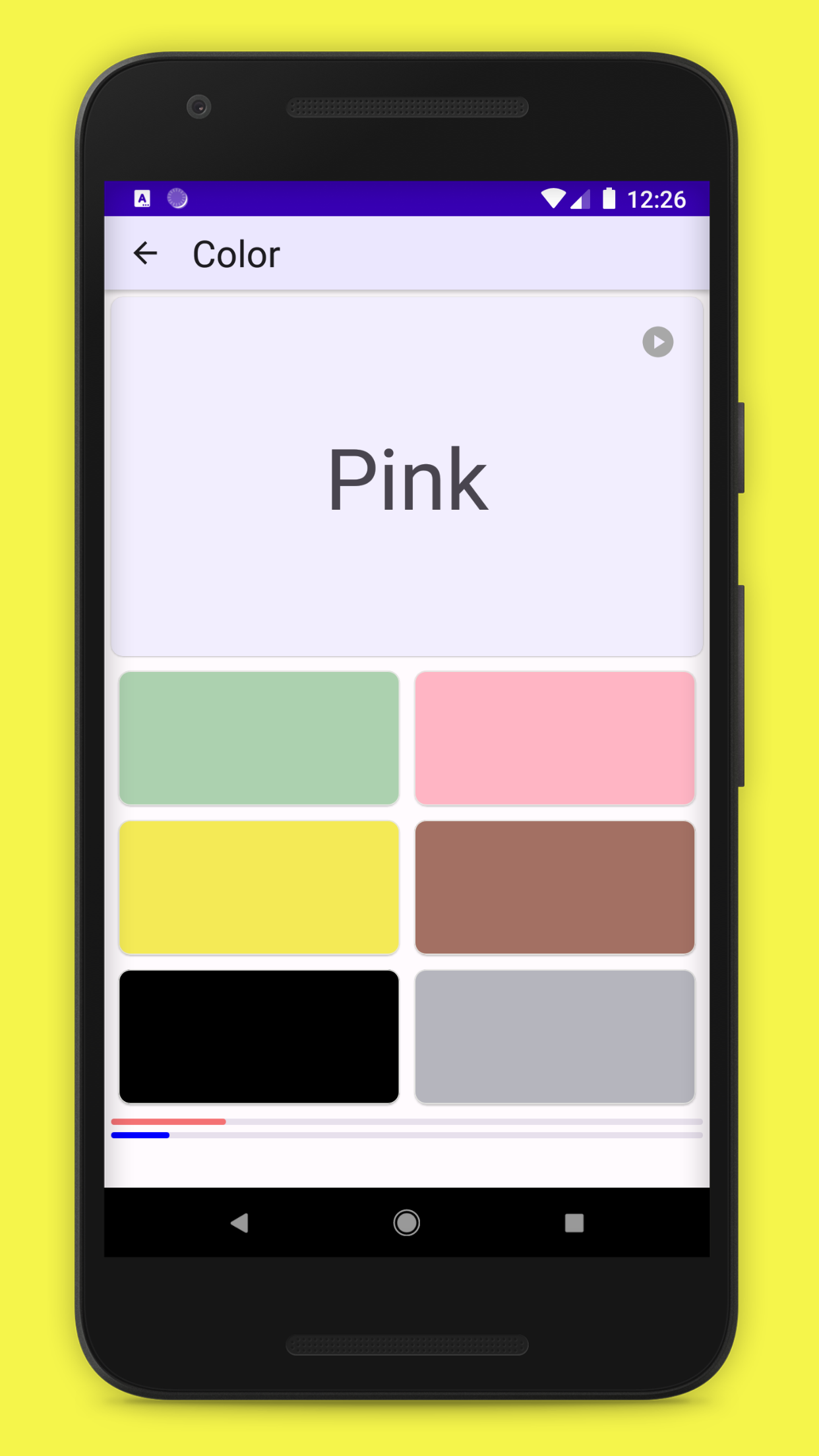Choose the black color swatch
This screenshot has width=819, height=1456.
(x=259, y=1036)
